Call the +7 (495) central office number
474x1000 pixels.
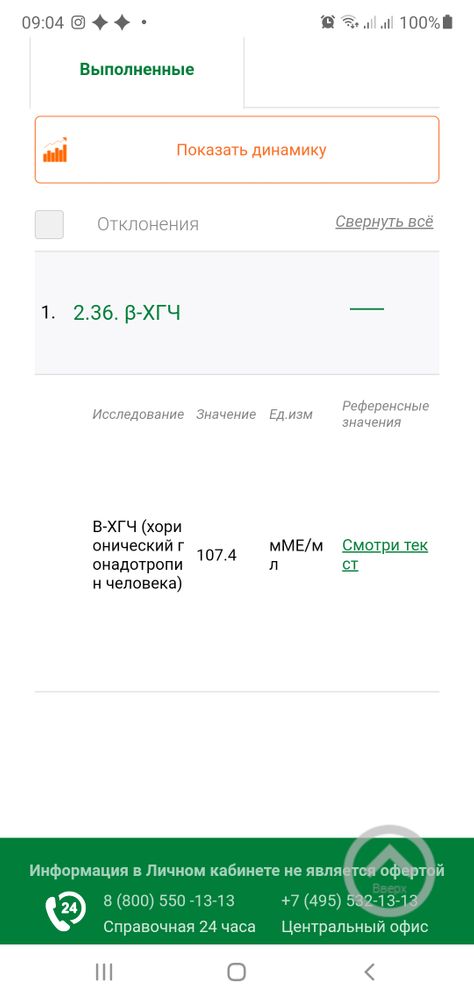click(x=349, y=901)
